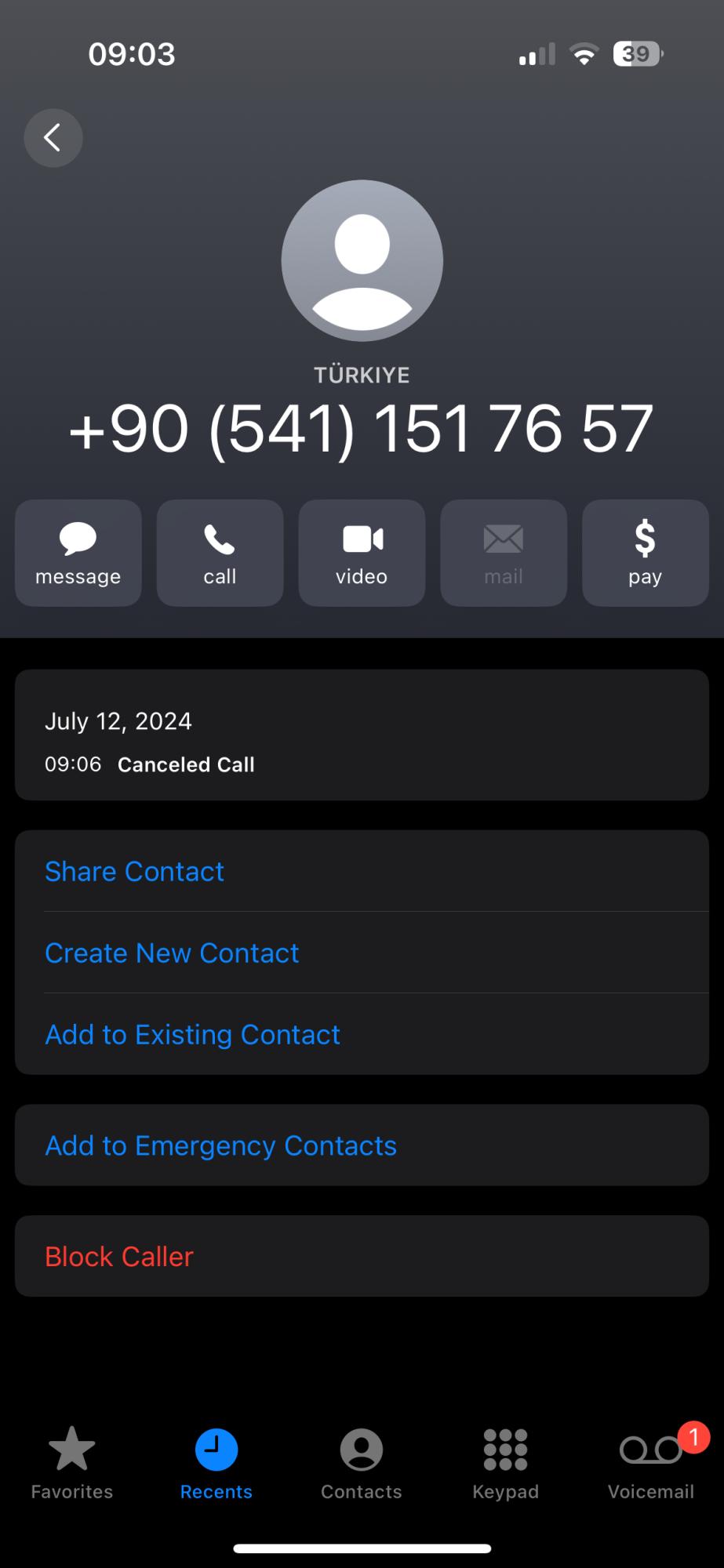Add to Emergency Contacts
Viewport: 724px width, 1568px height.
click(x=220, y=1145)
